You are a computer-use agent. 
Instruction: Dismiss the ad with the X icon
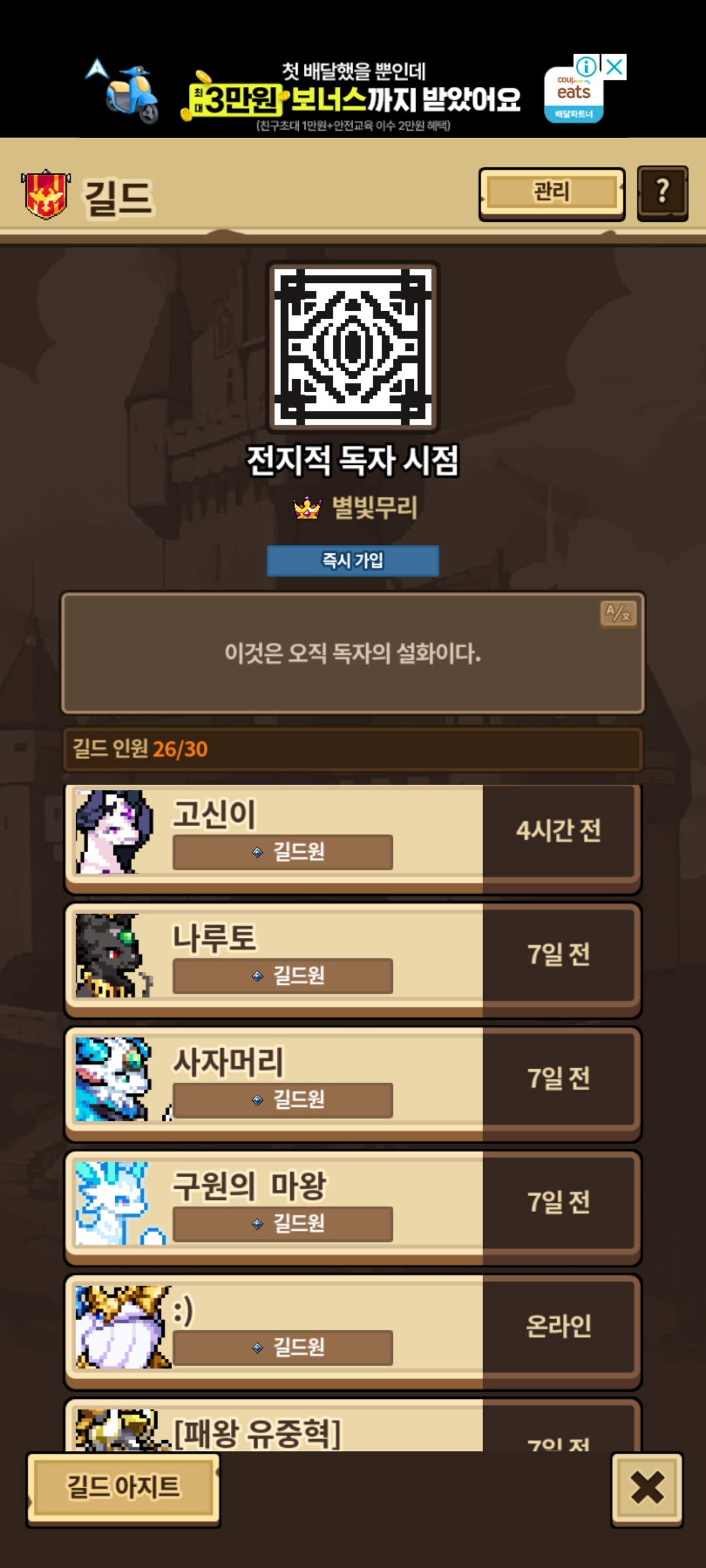[614, 67]
